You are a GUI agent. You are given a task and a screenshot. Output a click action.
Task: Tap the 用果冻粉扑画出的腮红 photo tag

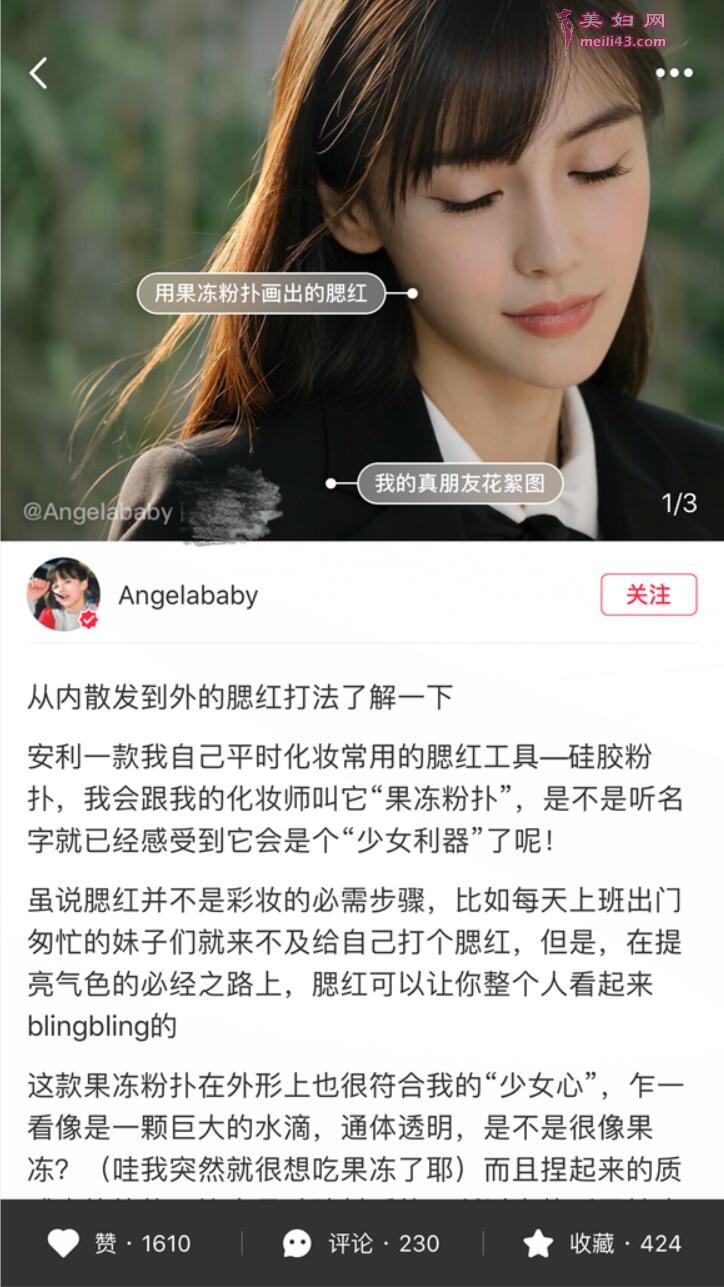tap(261, 294)
